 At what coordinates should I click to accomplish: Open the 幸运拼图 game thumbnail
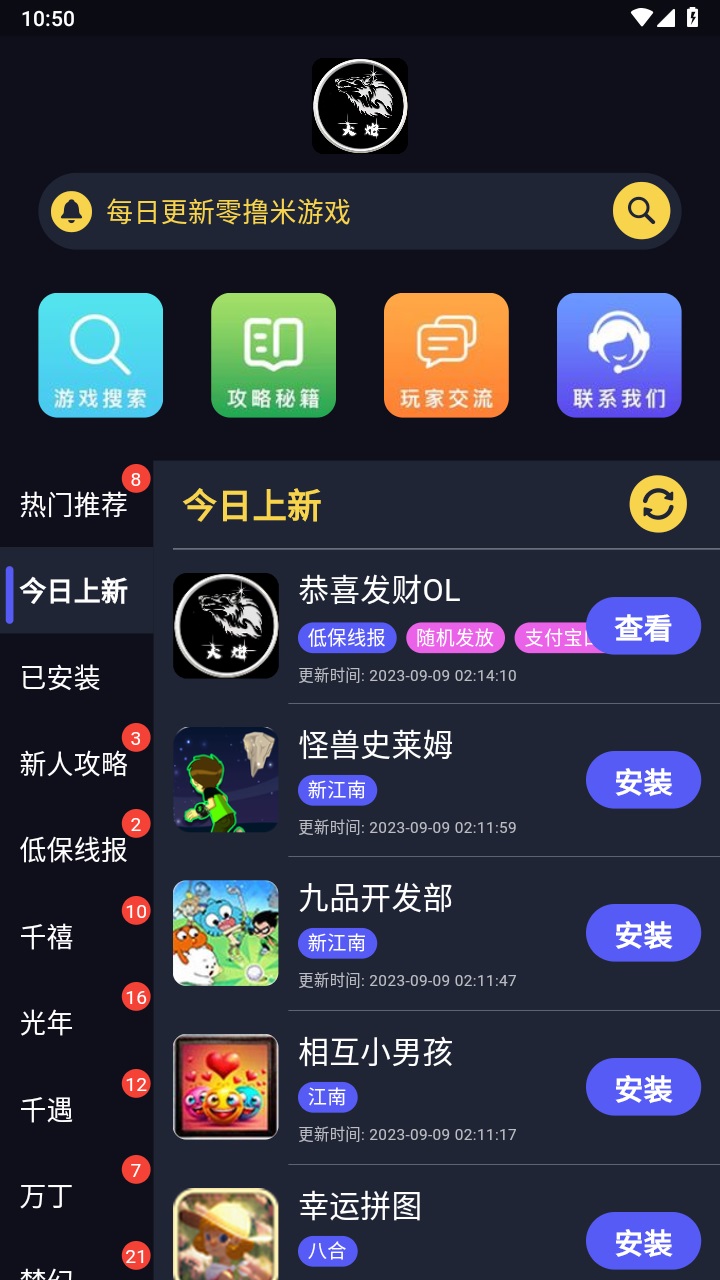(x=225, y=1238)
